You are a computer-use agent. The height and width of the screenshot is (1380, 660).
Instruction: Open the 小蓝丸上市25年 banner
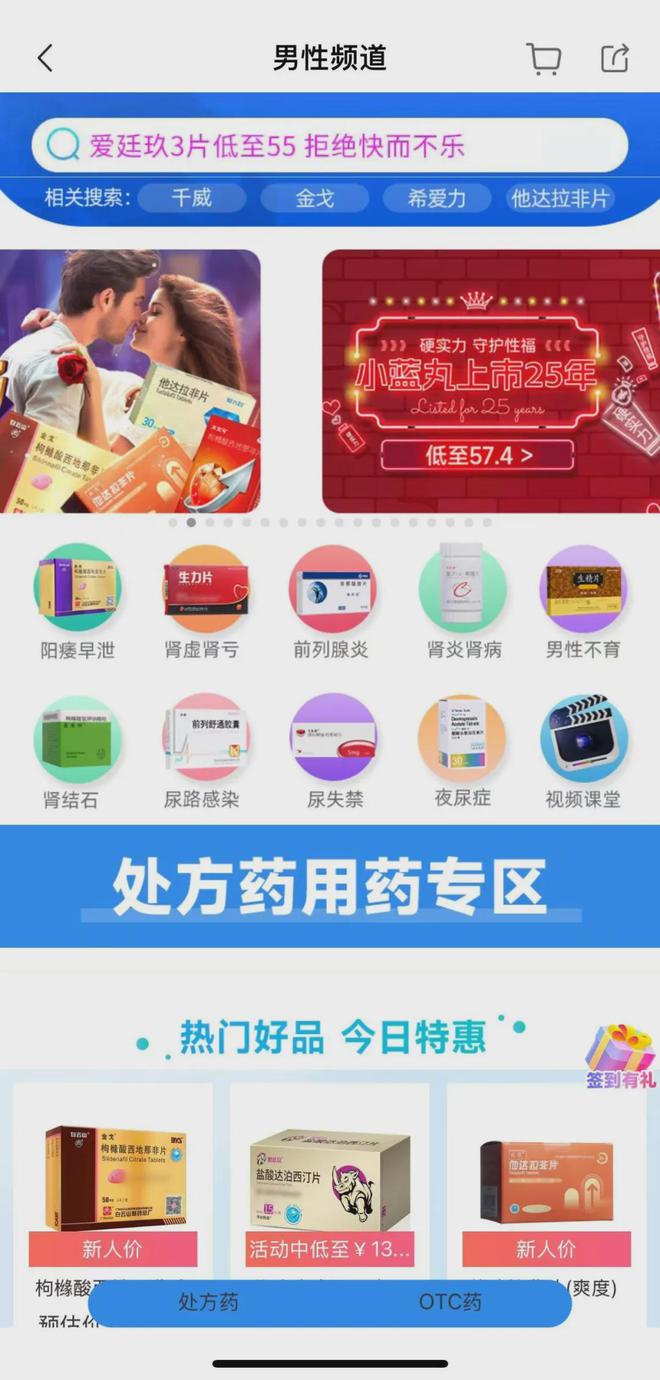tap(491, 381)
